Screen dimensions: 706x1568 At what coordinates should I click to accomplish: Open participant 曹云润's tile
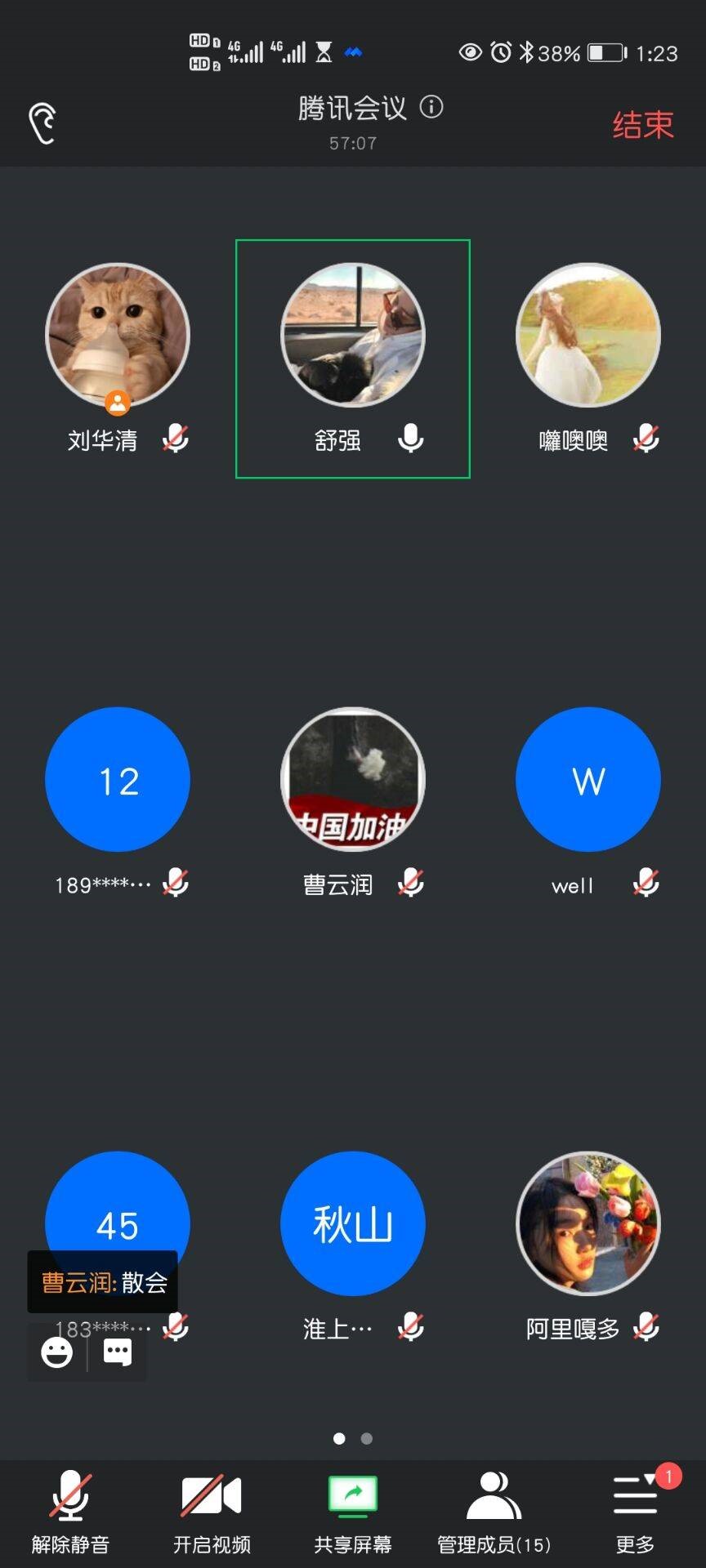point(353,780)
